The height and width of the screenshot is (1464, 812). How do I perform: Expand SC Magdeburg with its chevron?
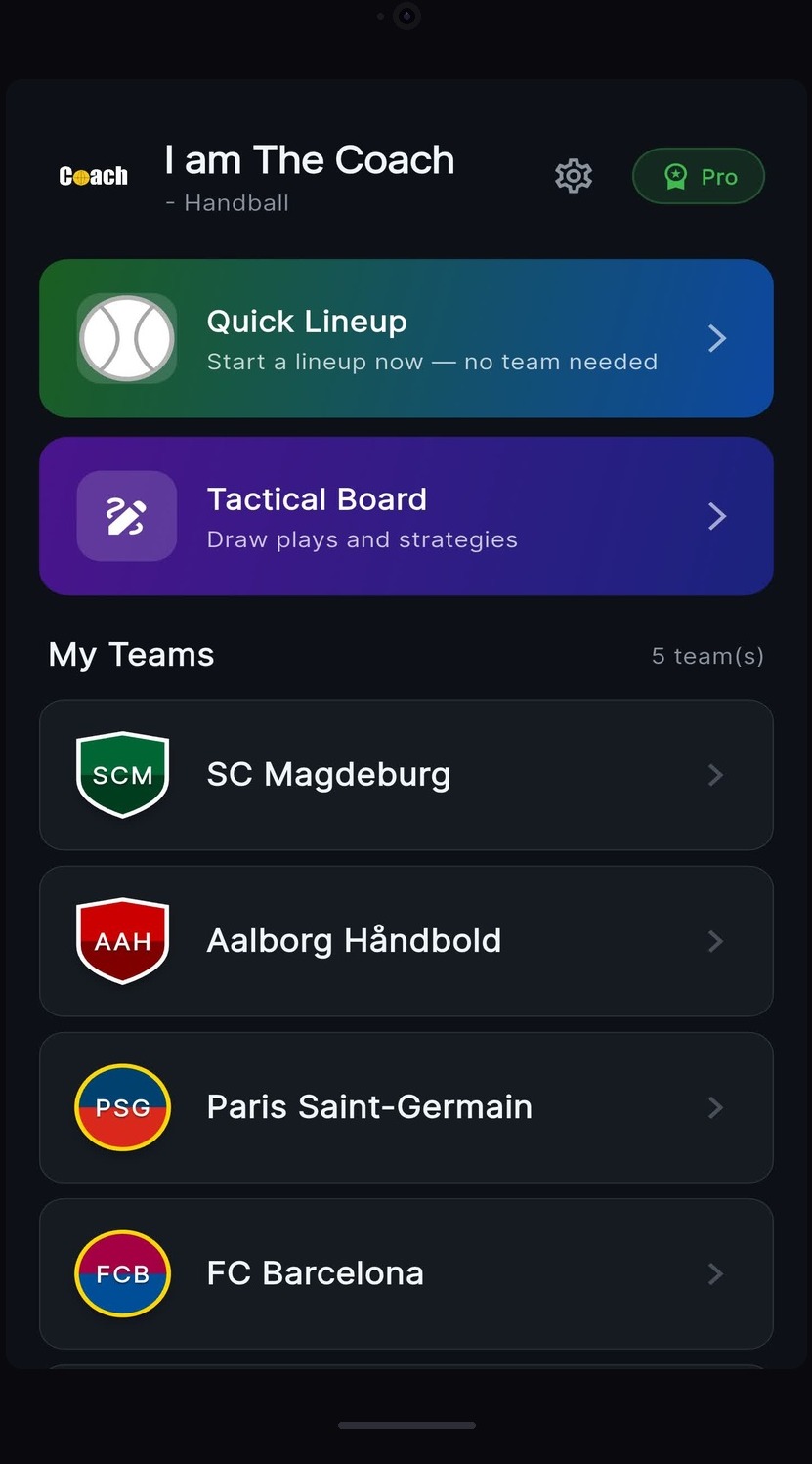pos(716,775)
